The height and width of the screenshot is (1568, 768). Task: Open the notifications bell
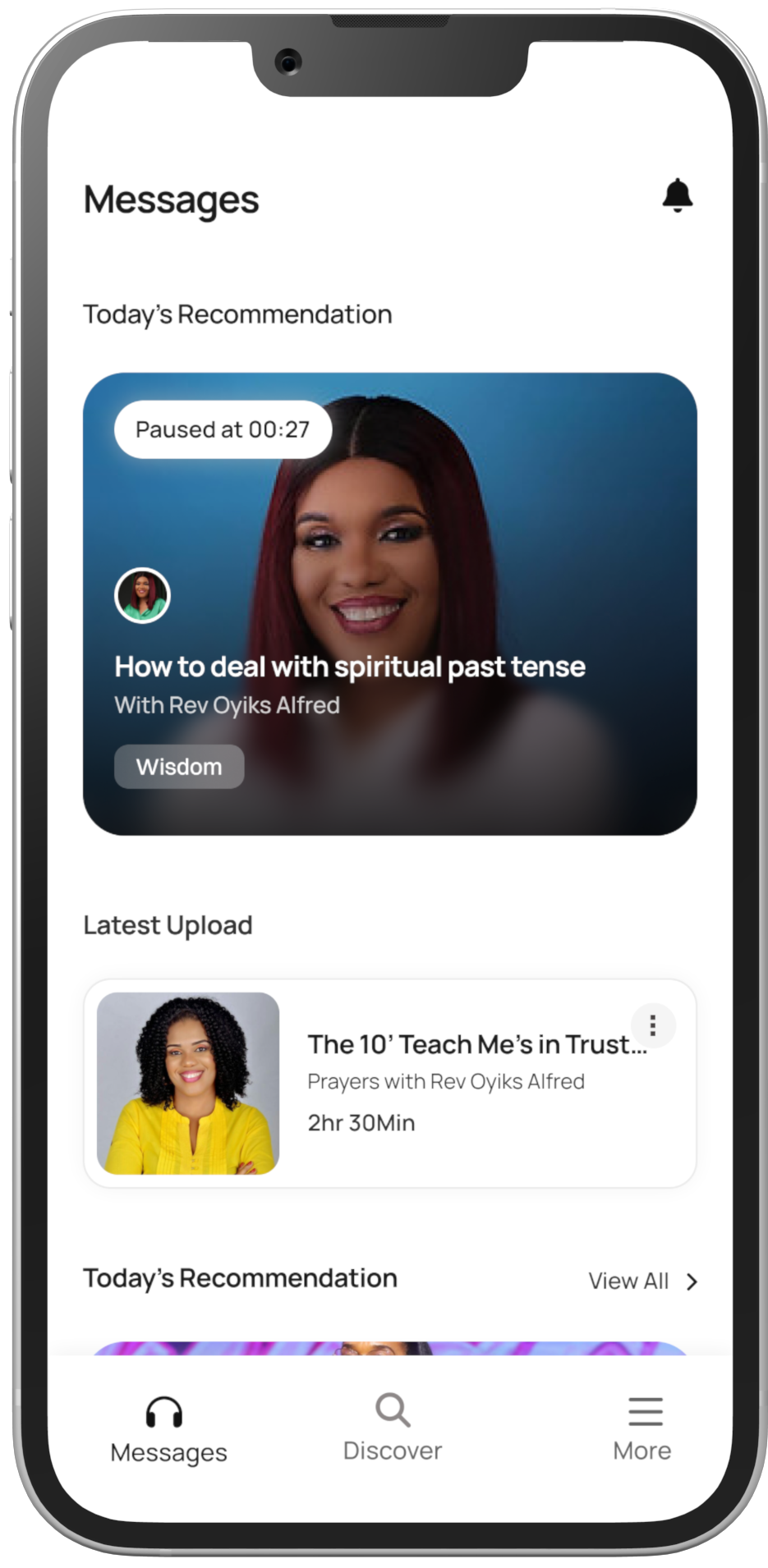pyautogui.click(x=678, y=195)
